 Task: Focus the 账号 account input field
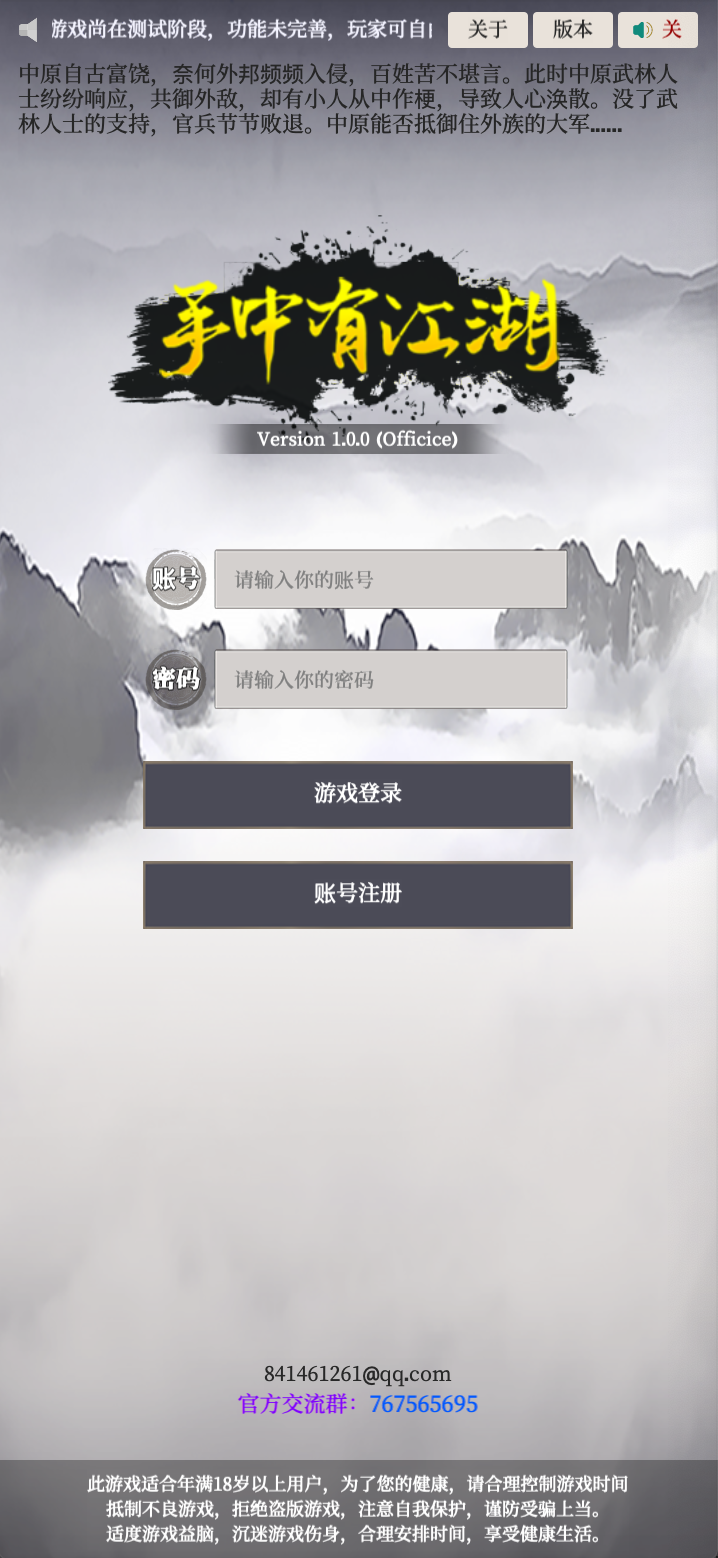click(x=390, y=579)
